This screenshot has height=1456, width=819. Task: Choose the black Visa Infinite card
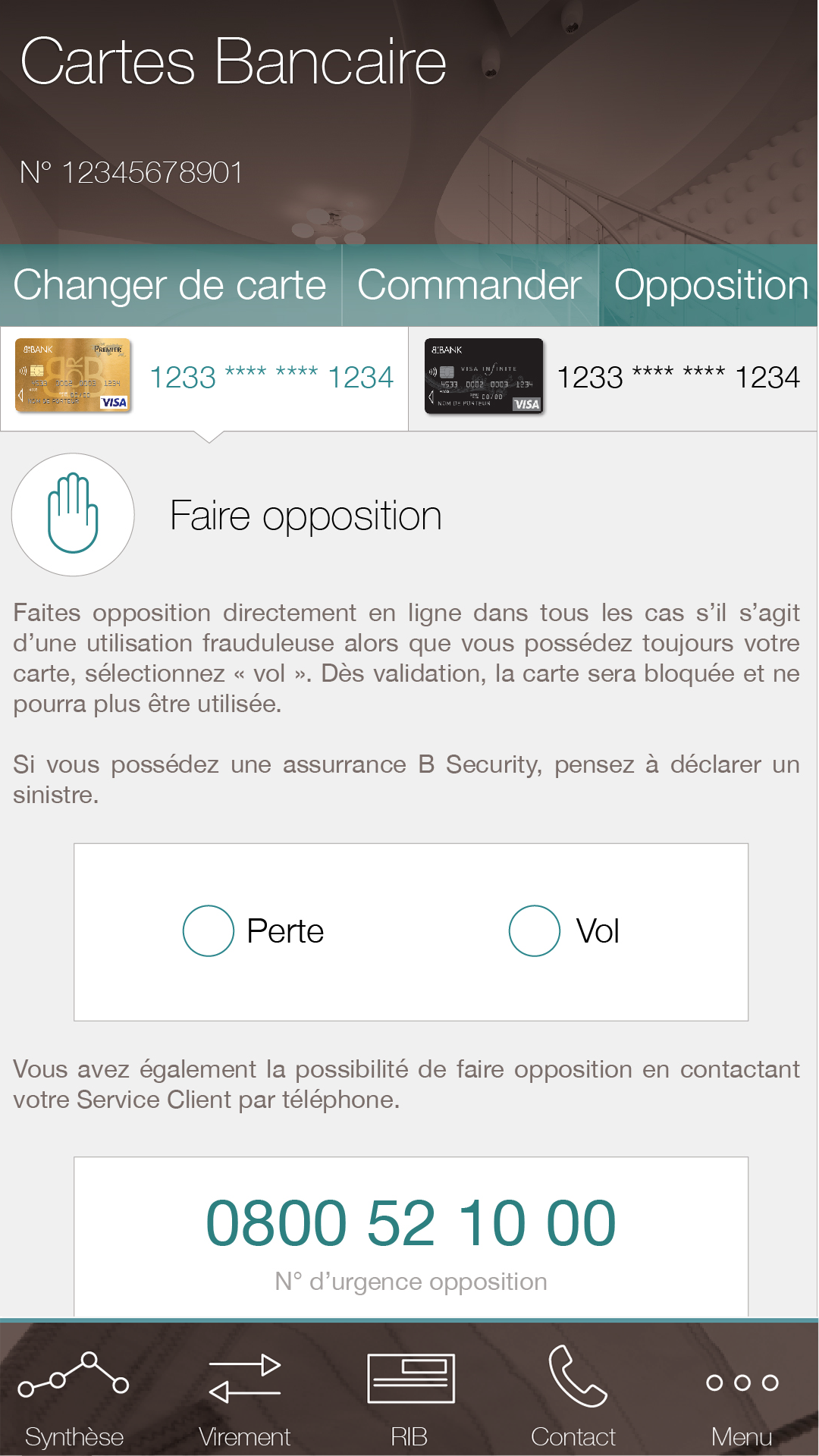click(x=613, y=377)
